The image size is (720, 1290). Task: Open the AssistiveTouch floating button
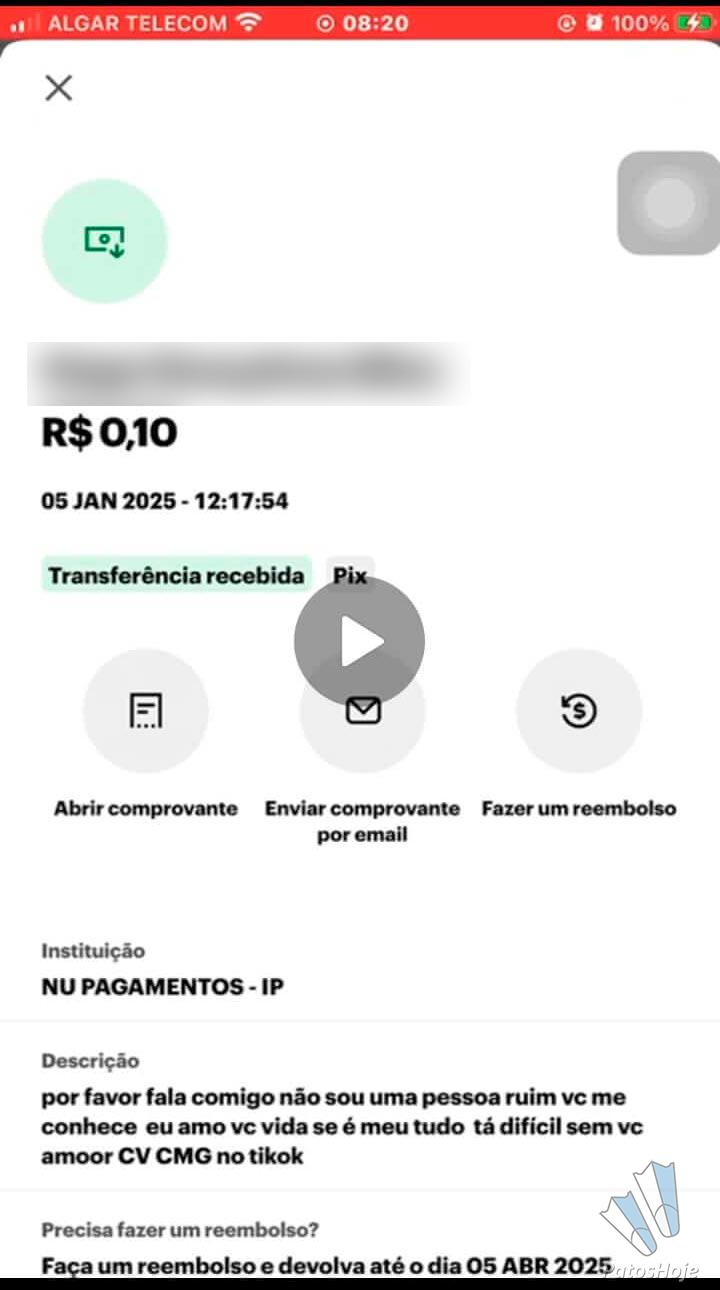669,203
